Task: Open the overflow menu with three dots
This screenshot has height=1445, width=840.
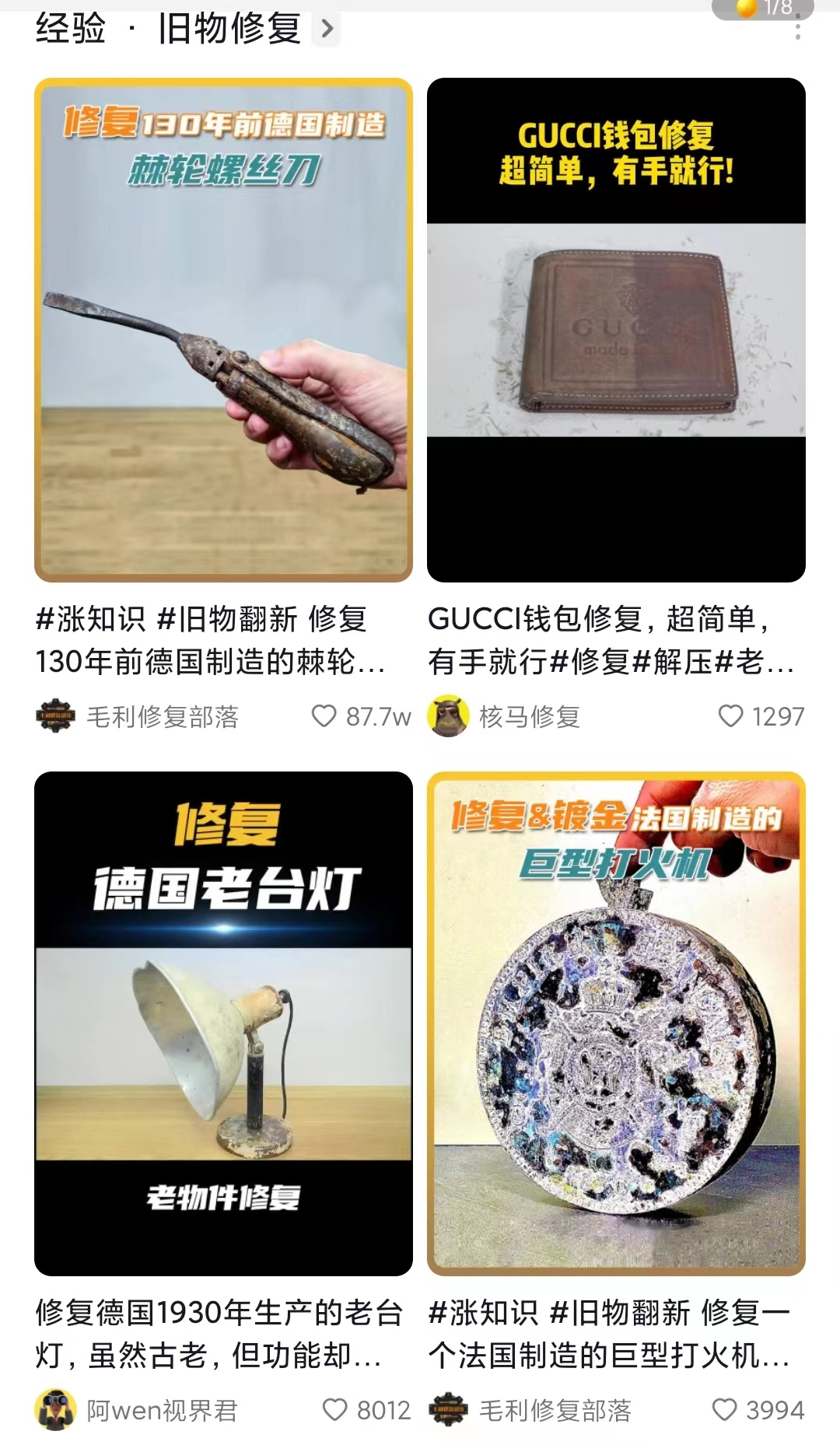Action: click(x=797, y=31)
